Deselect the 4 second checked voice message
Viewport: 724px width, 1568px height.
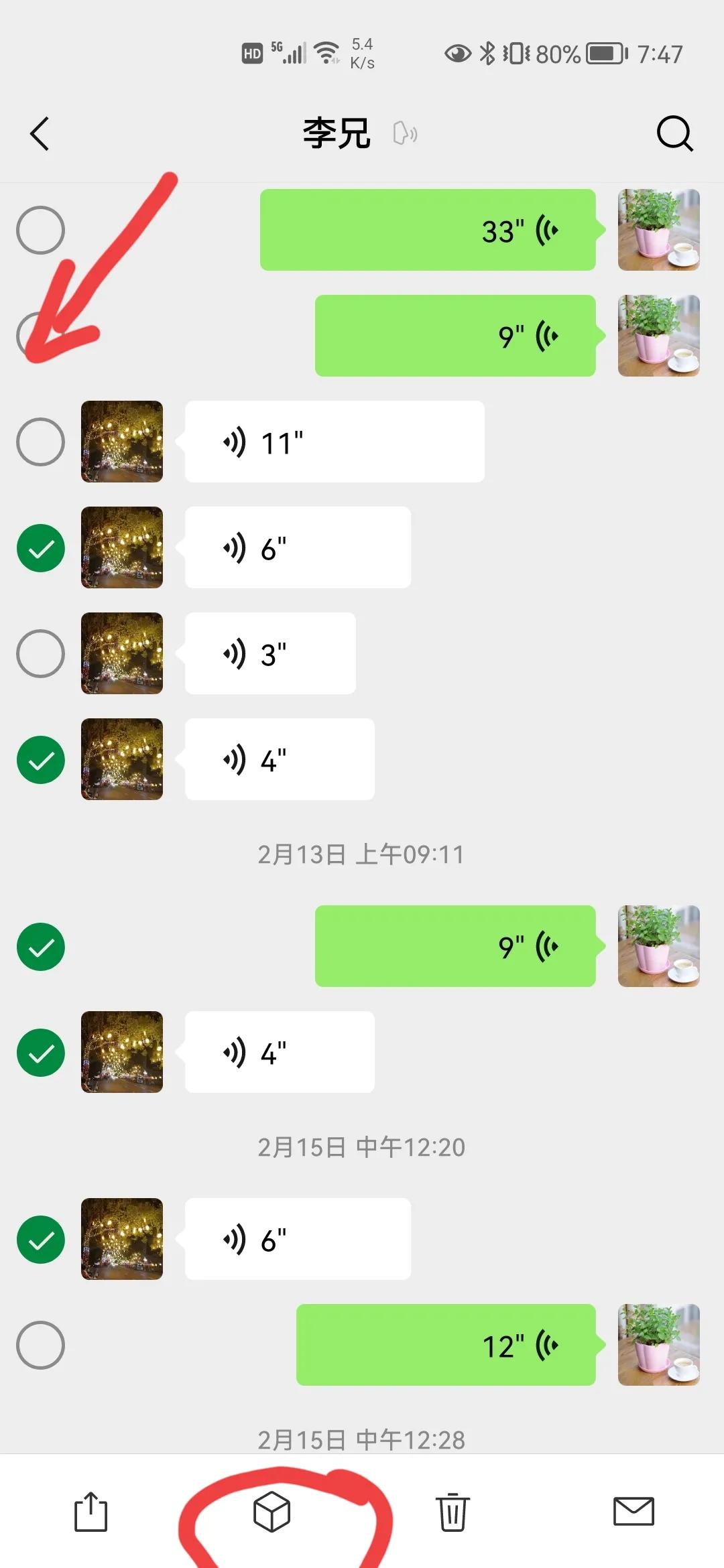tap(40, 759)
